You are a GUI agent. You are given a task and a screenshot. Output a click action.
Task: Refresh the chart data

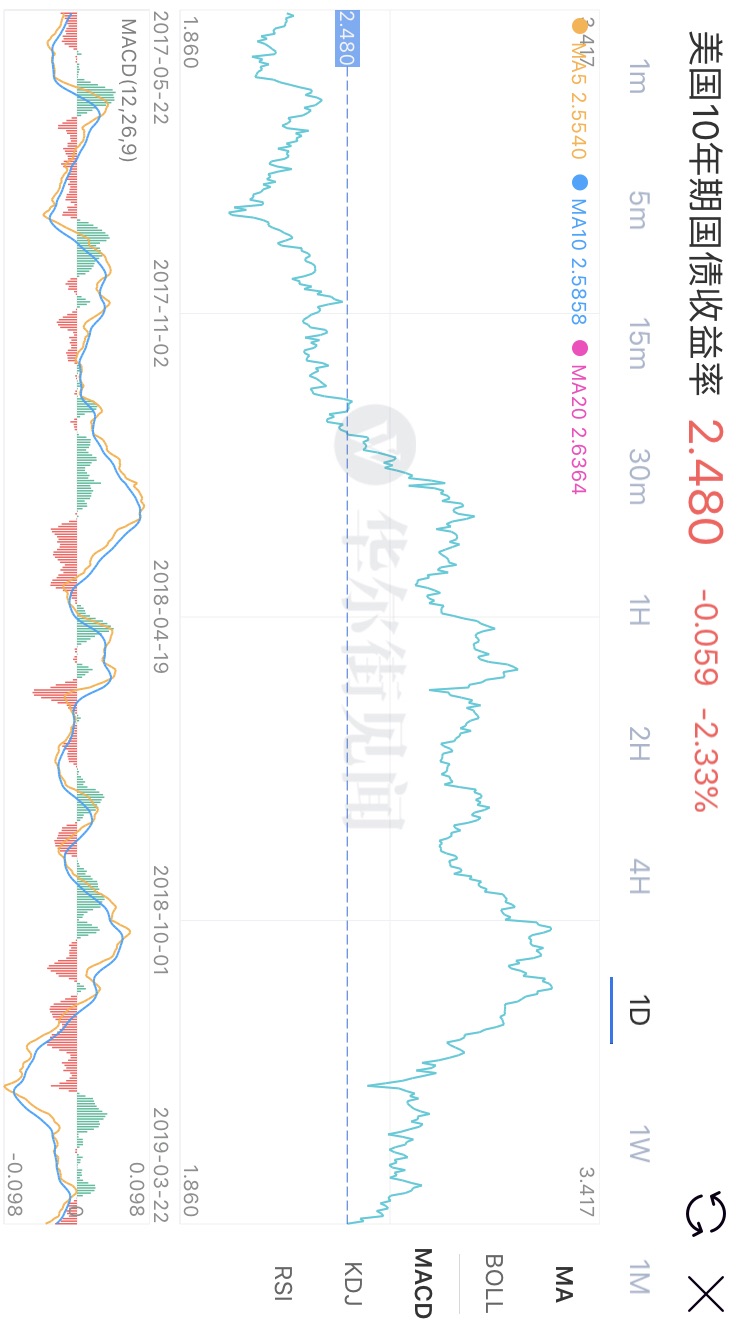[703, 1211]
